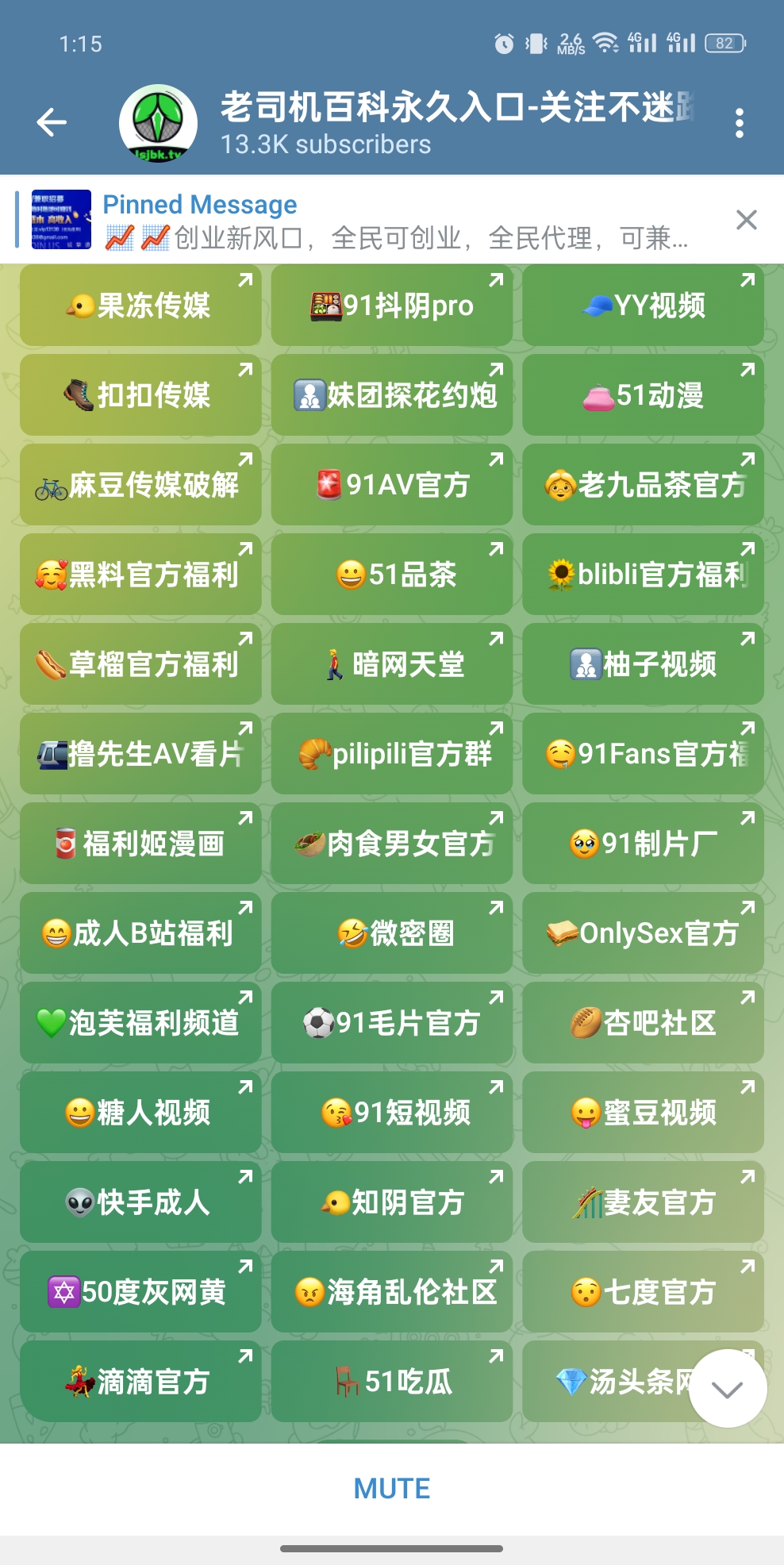Select the 暗网天堂 button

[x=392, y=664]
